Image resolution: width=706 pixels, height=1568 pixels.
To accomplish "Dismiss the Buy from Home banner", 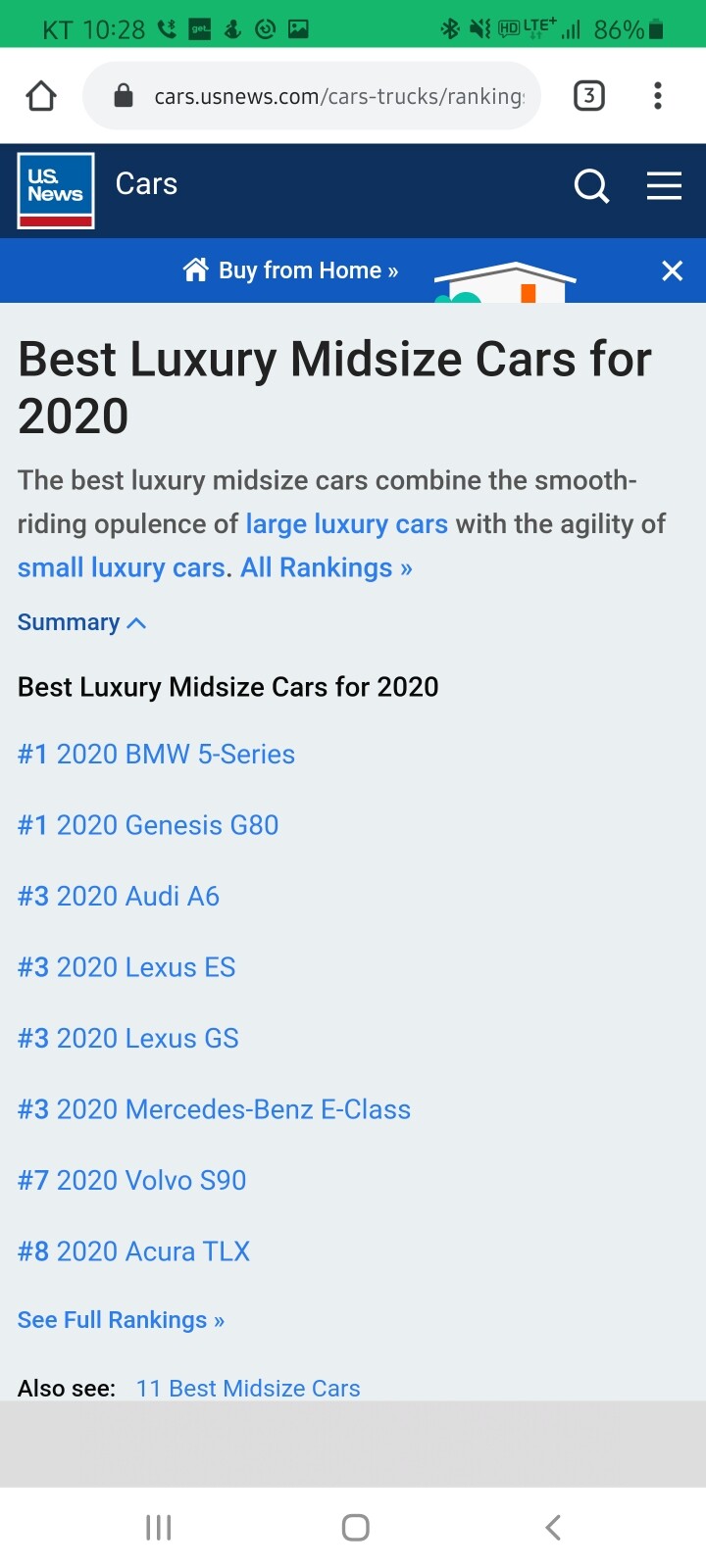I will 672,270.
